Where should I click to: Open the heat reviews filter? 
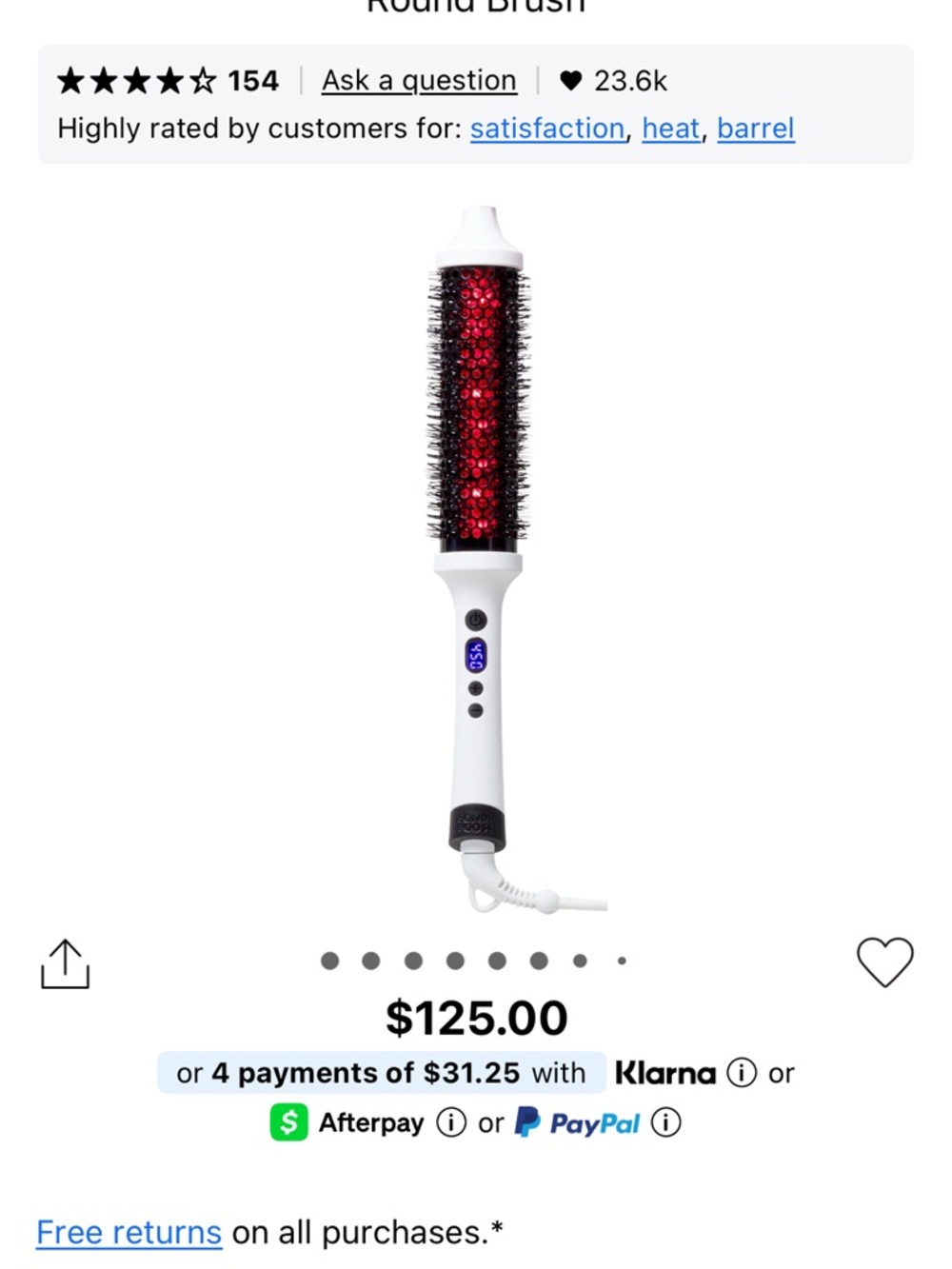(x=670, y=128)
